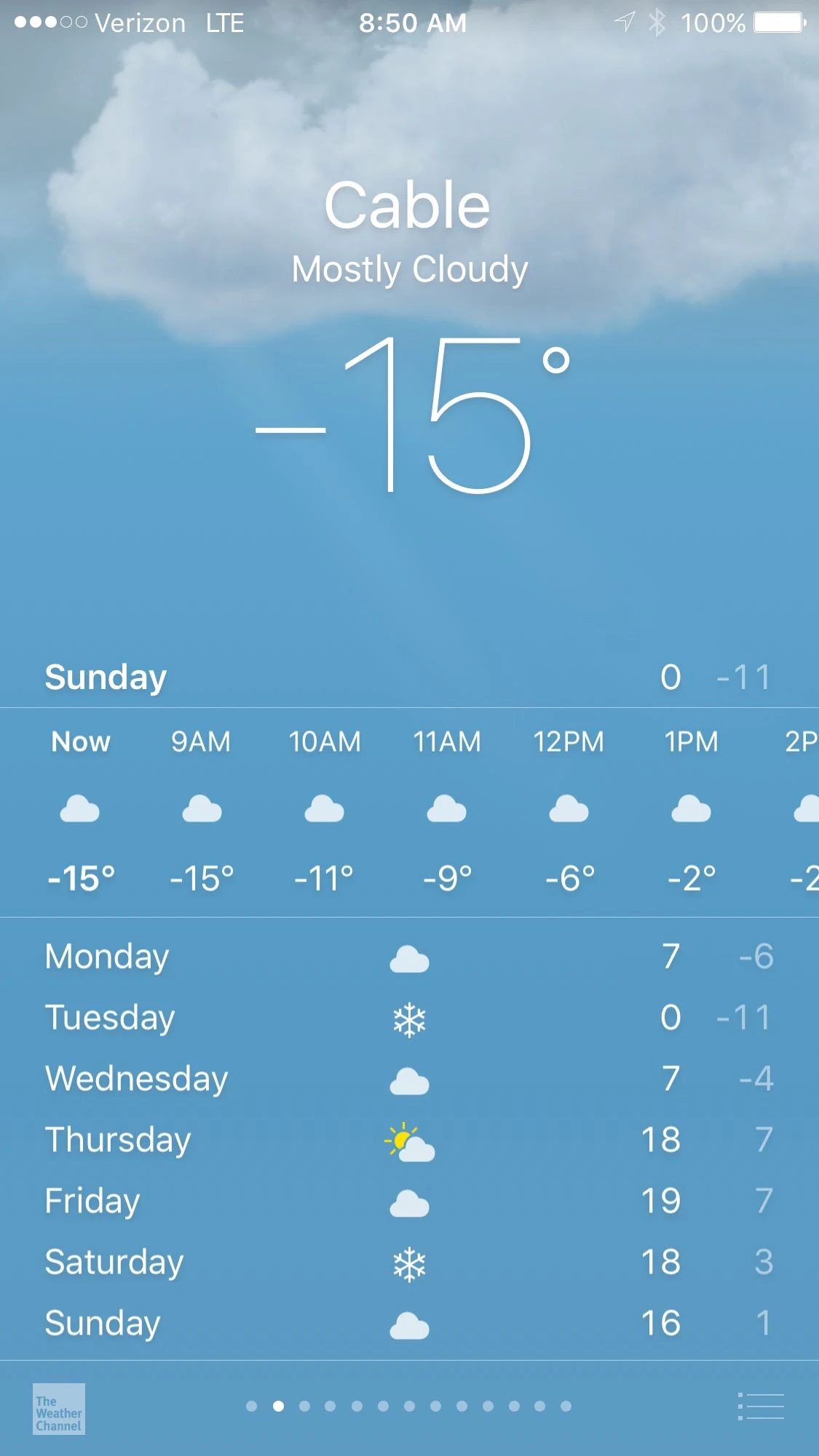Tap the partly sunny icon on Thursday's row
This screenshot has height=1456, width=819.
(410, 1139)
